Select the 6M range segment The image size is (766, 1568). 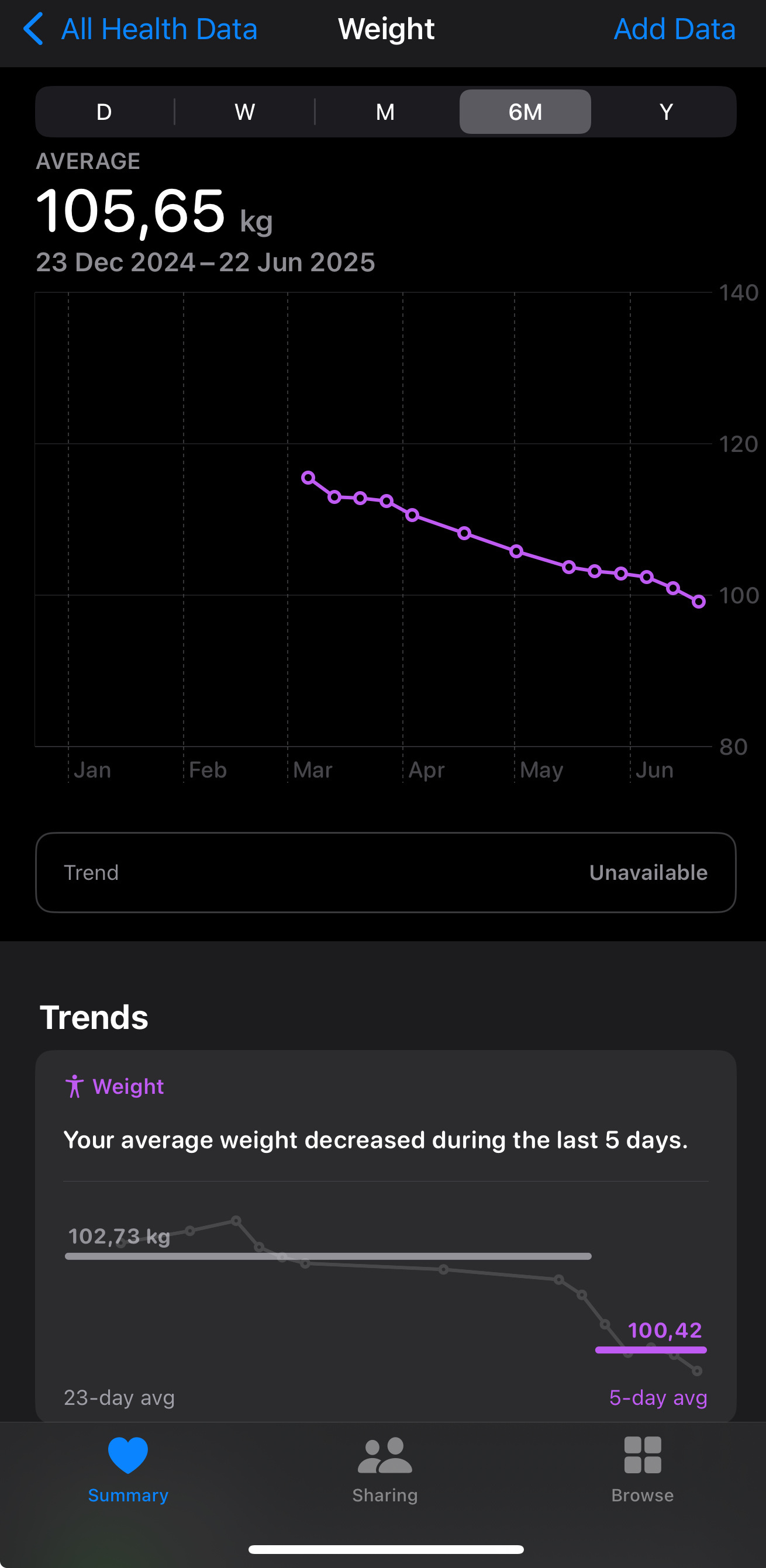point(525,112)
